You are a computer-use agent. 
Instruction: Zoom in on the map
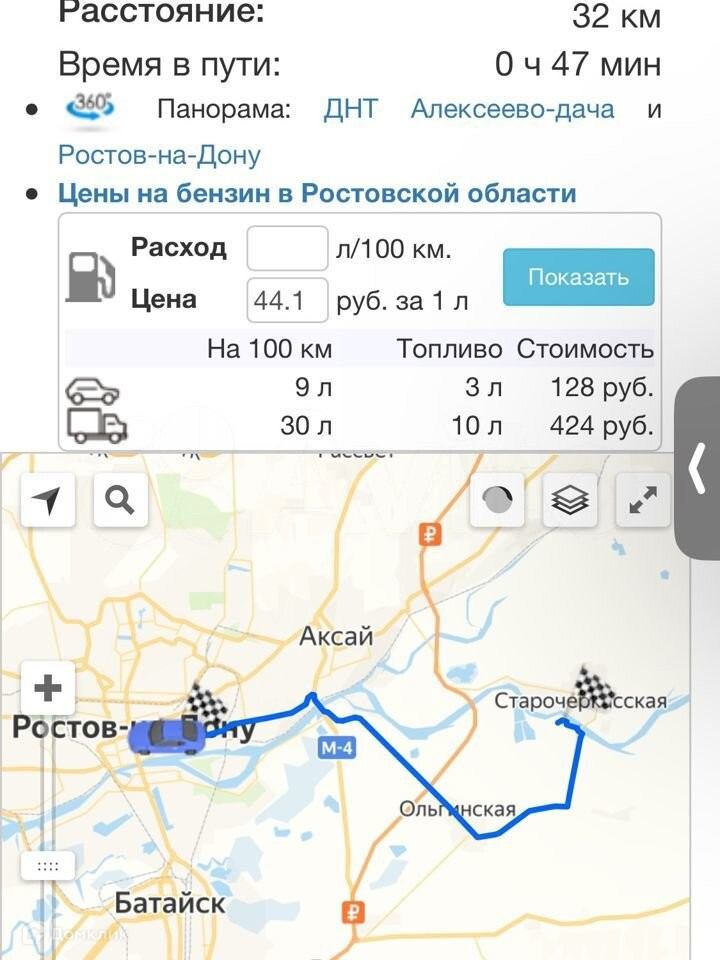point(48,689)
